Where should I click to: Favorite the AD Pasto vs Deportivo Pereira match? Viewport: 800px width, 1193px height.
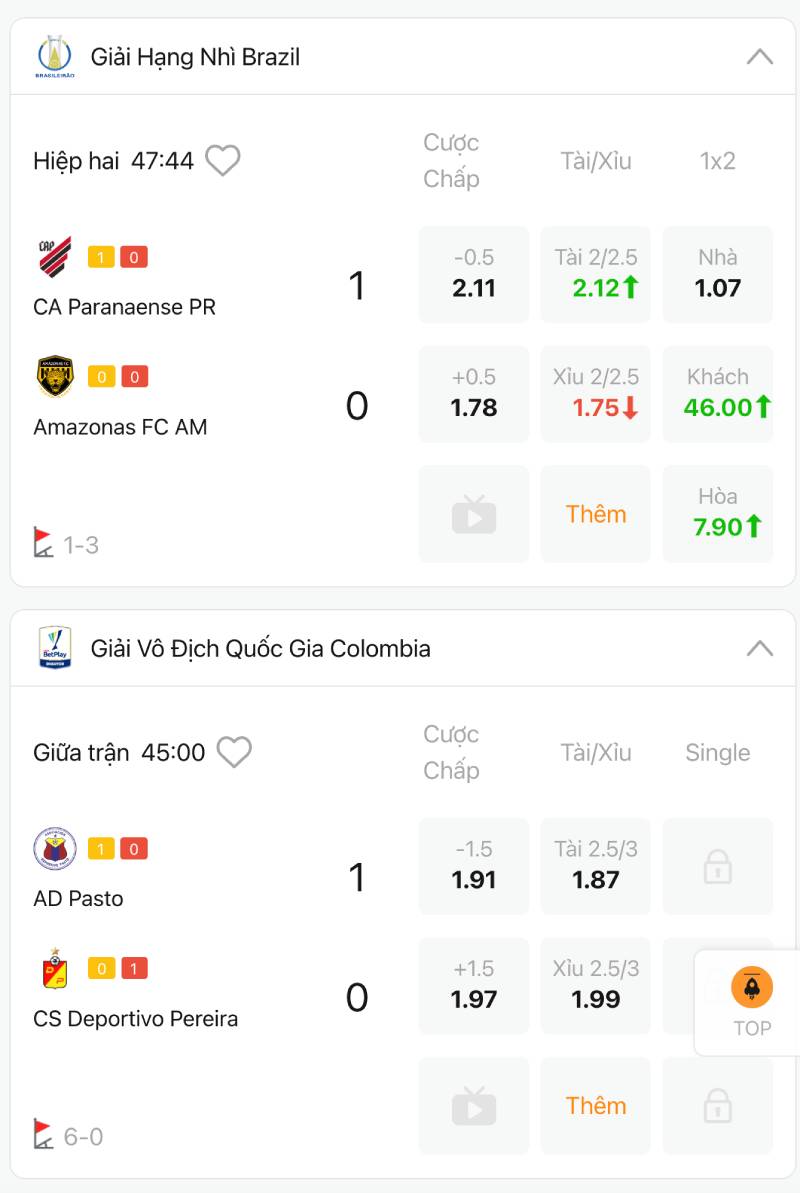point(234,753)
